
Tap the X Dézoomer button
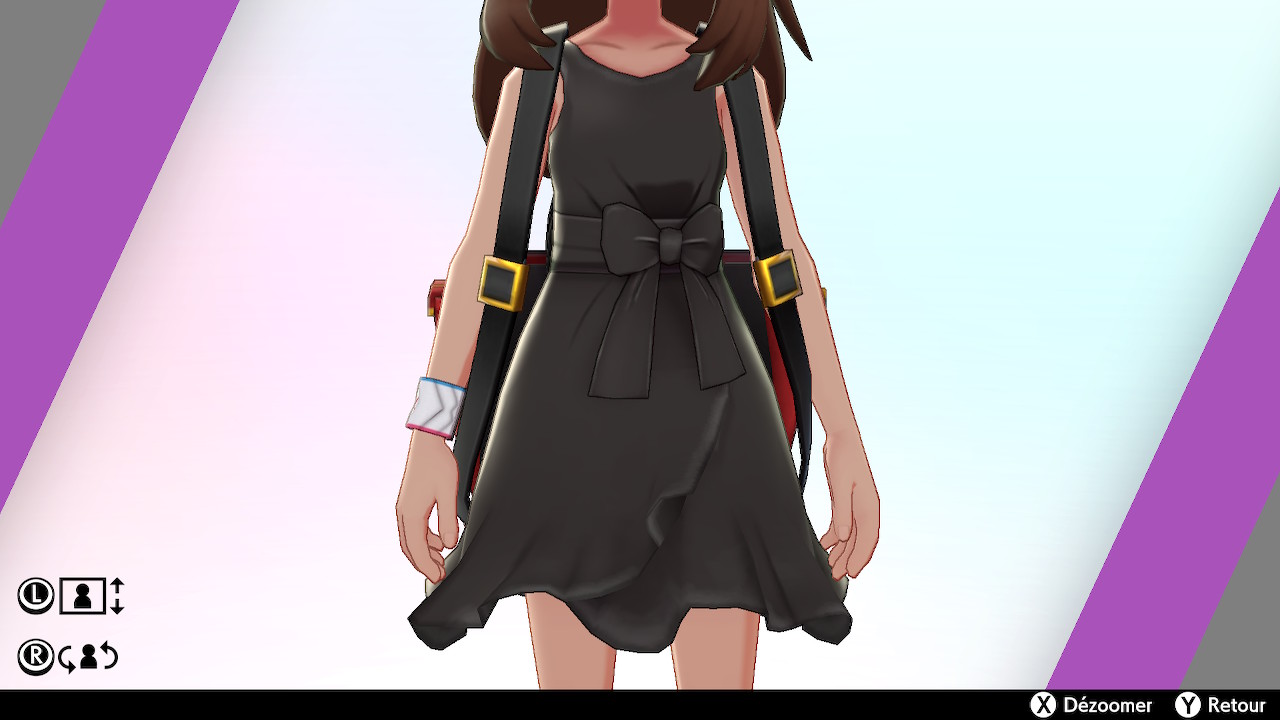tap(1091, 705)
